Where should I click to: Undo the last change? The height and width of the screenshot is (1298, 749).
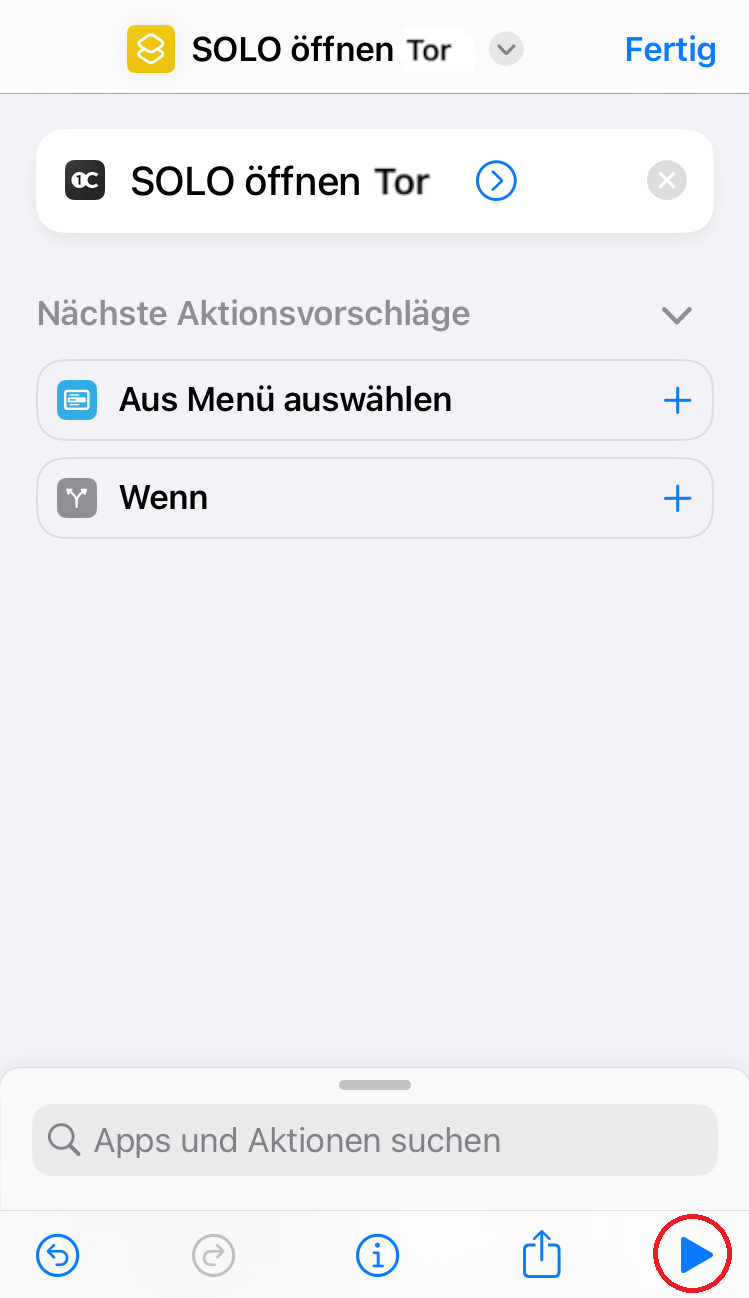coord(58,1254)
